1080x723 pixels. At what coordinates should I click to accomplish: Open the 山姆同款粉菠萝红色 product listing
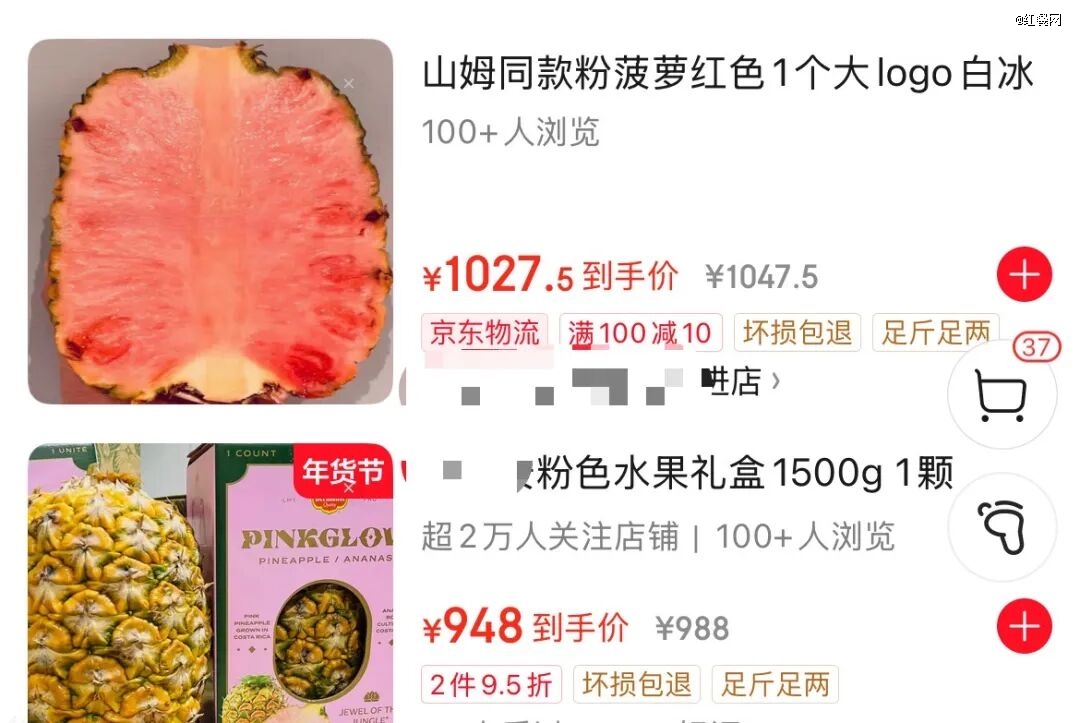727,75
